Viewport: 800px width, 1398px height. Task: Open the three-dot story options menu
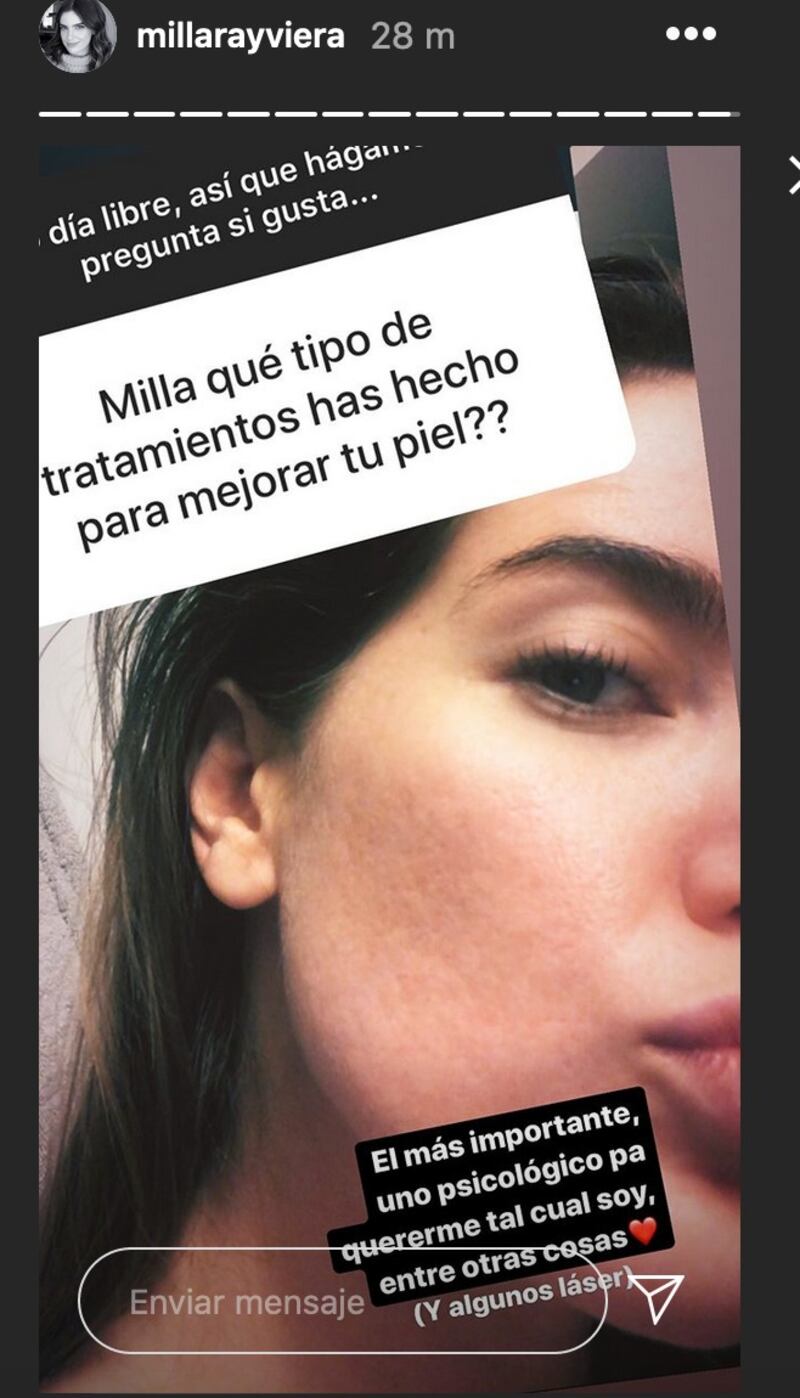pos(691,35)
